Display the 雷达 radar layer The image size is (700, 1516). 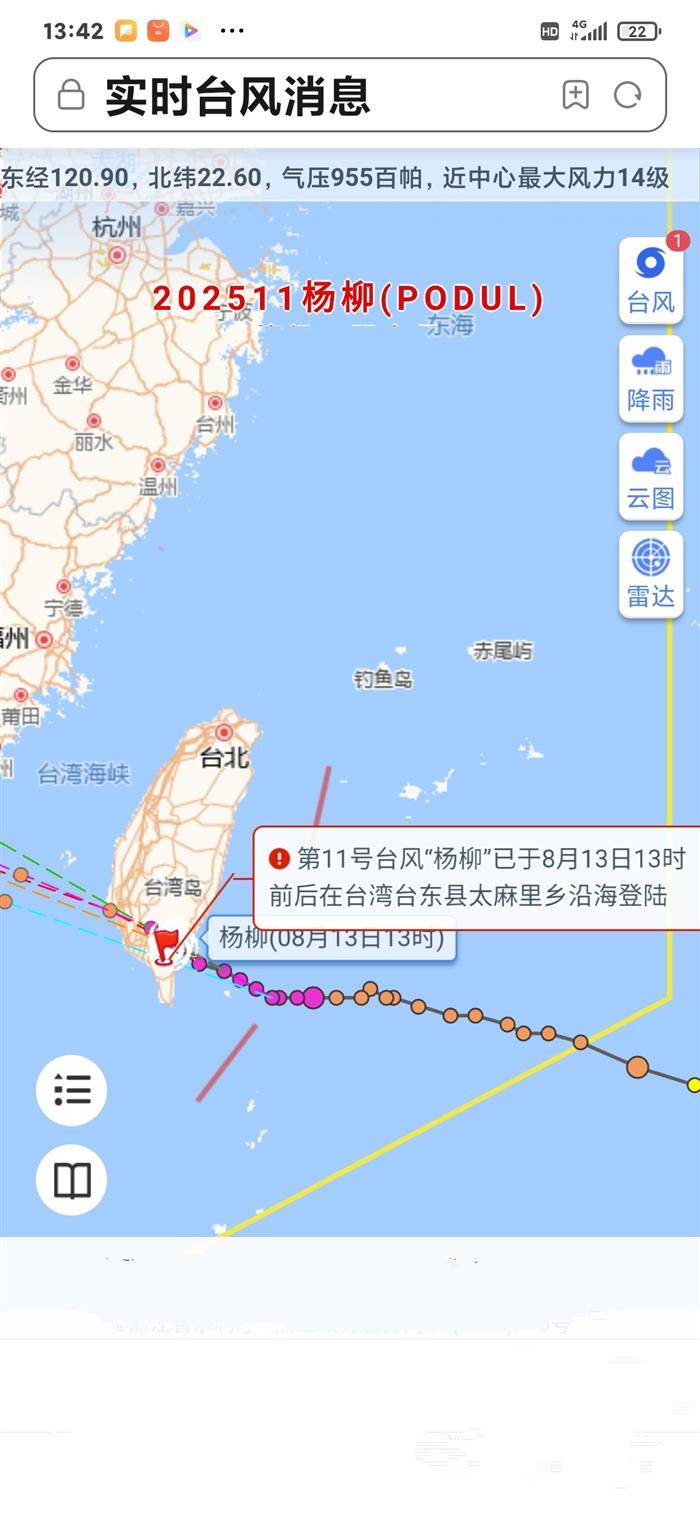tap(651, 575)
